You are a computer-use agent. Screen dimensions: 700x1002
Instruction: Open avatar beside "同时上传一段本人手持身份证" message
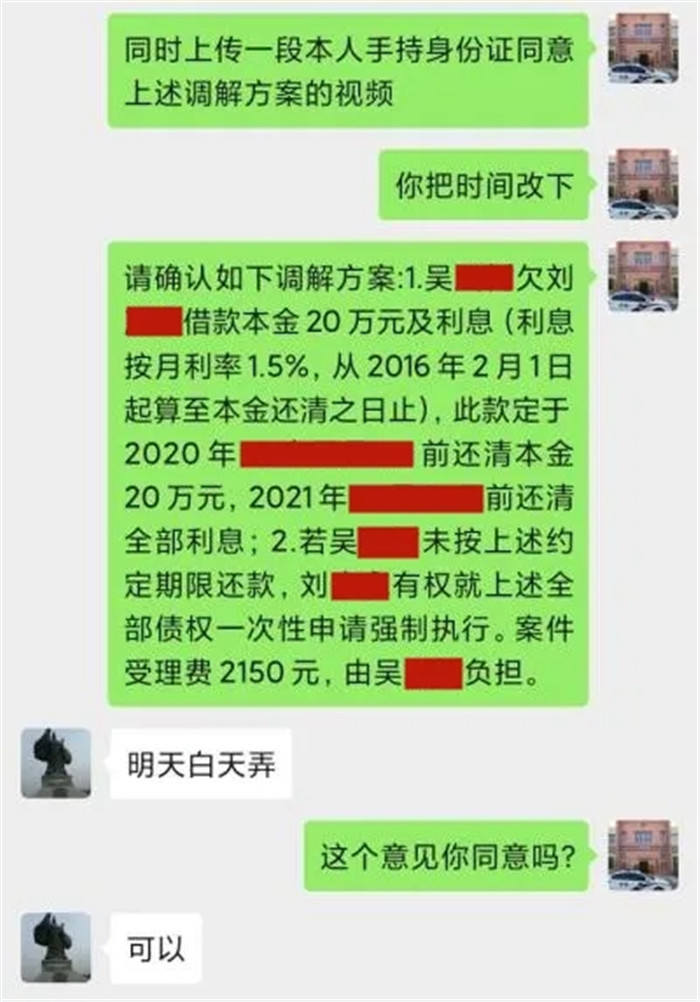point(642,48)
